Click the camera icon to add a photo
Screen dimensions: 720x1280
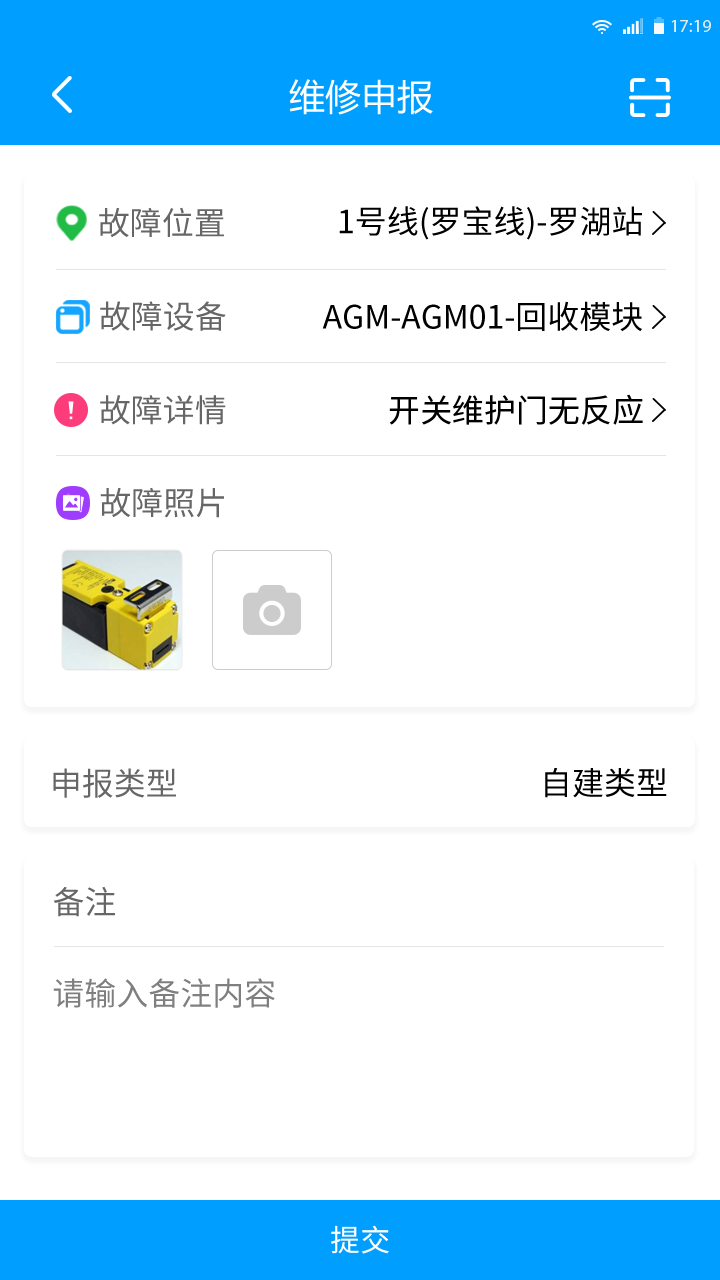click(271, 610)
